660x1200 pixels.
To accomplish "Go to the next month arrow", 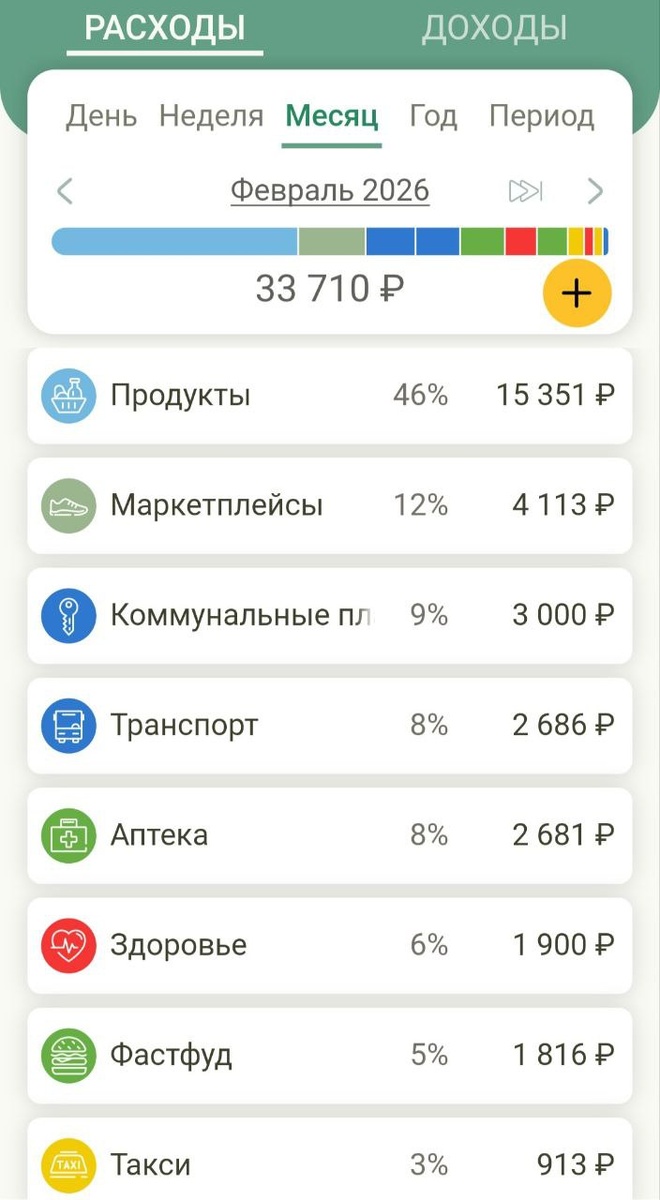I will pyautogui.click(x=595, y=190).
